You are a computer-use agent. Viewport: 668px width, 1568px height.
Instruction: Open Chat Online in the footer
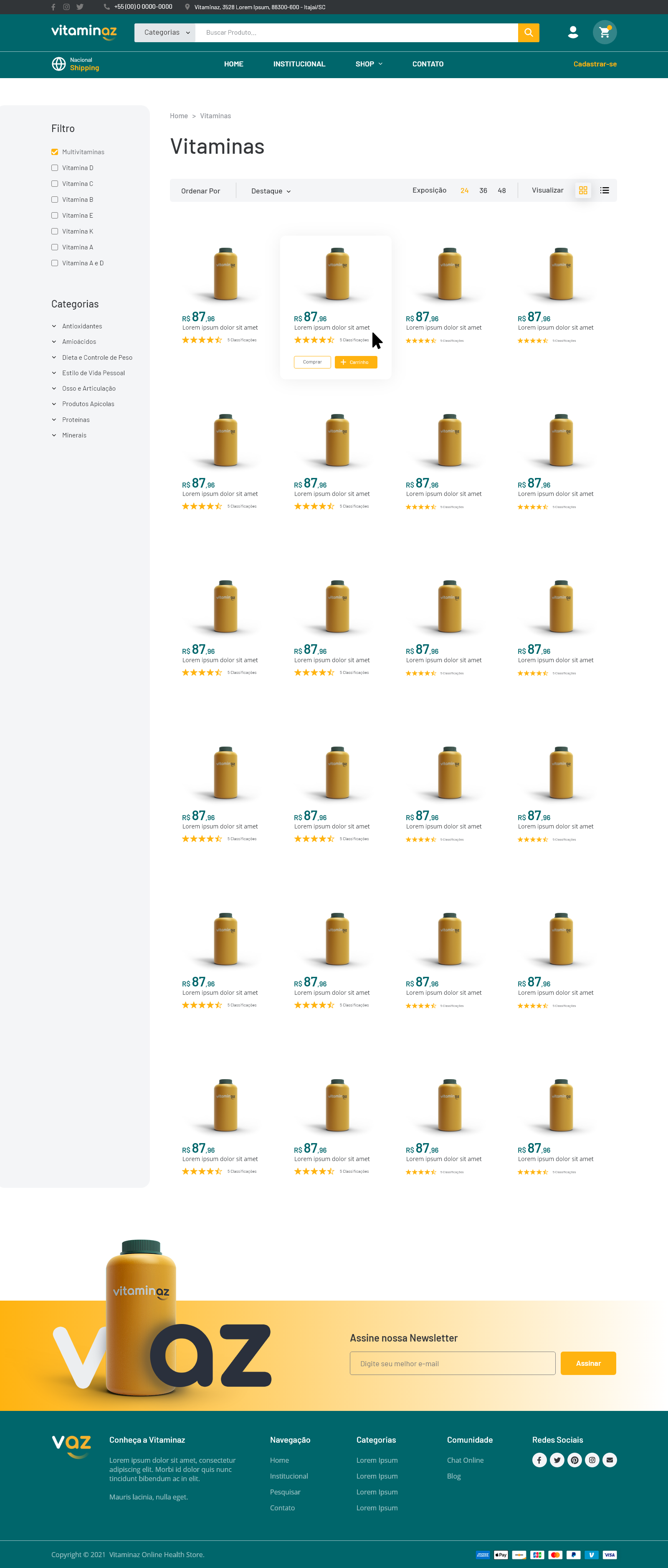[465, 1460]
